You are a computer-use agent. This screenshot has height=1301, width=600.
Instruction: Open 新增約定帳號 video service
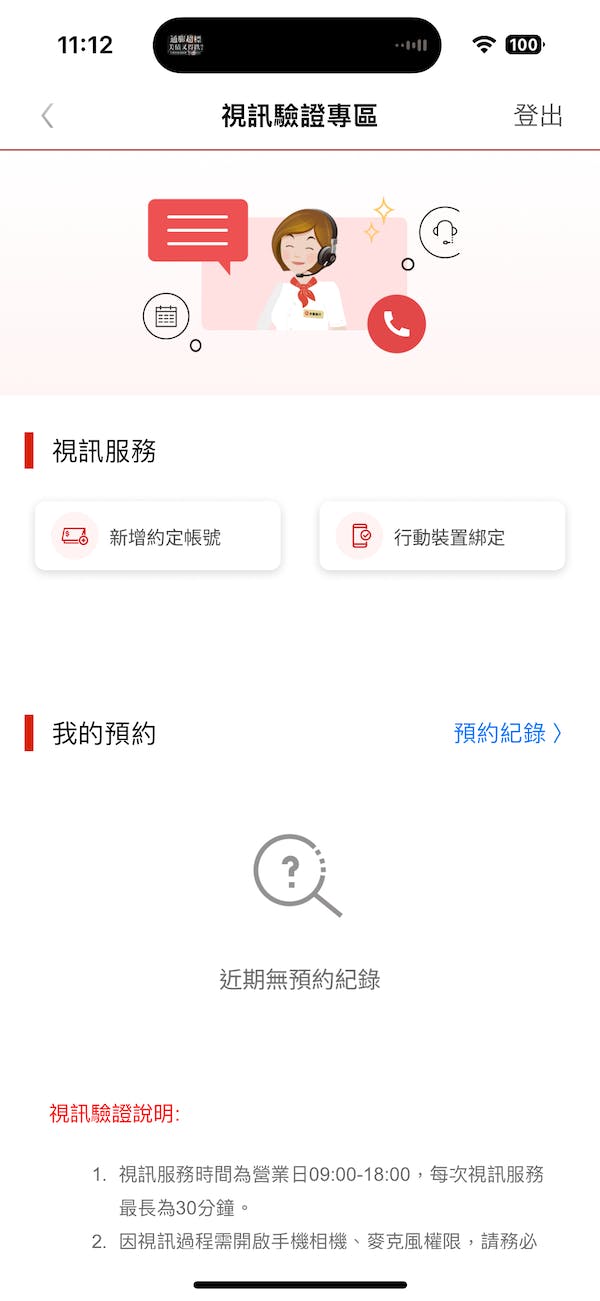pyautogui.click(x=158, y=537)
